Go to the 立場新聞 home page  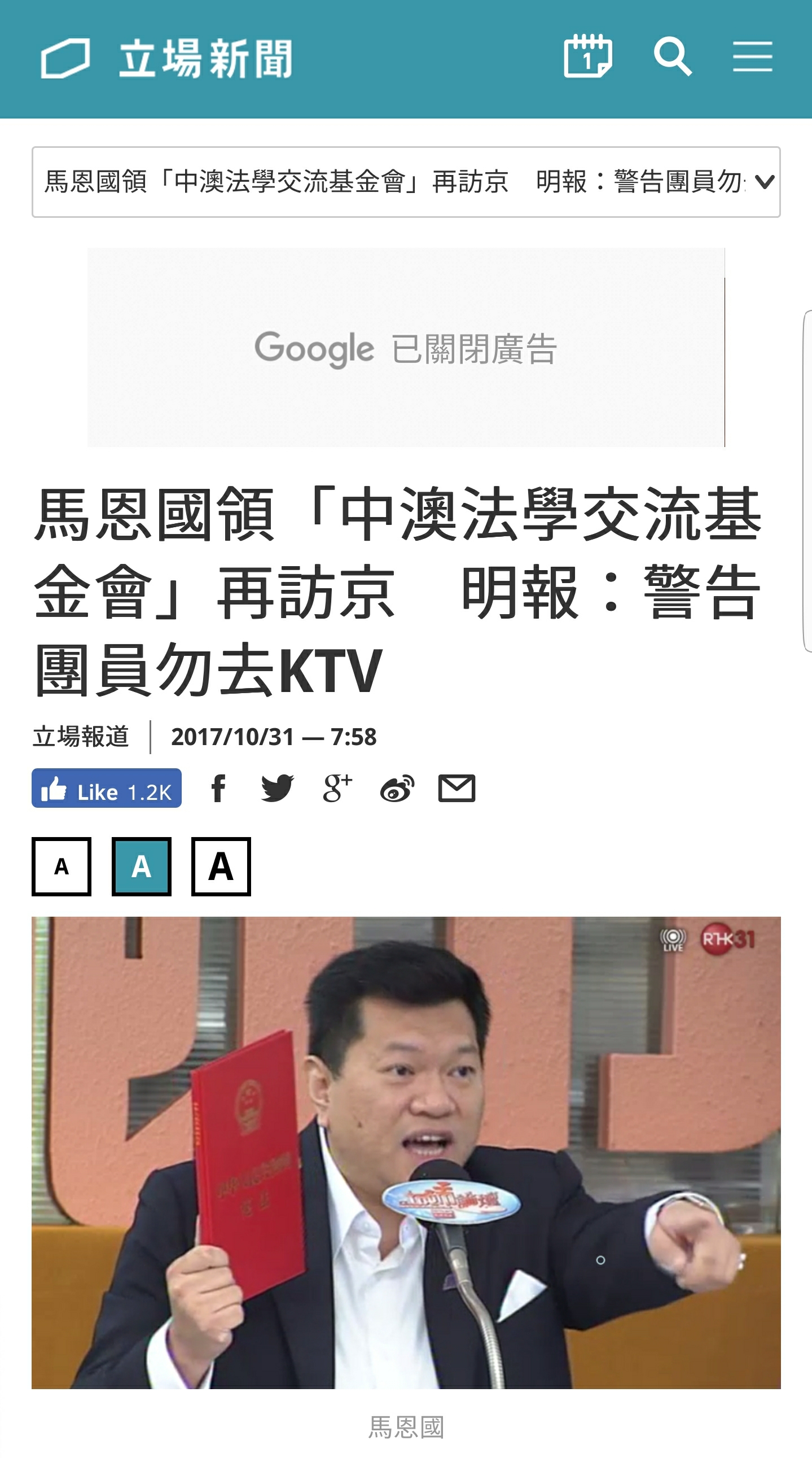click(167, 58)
